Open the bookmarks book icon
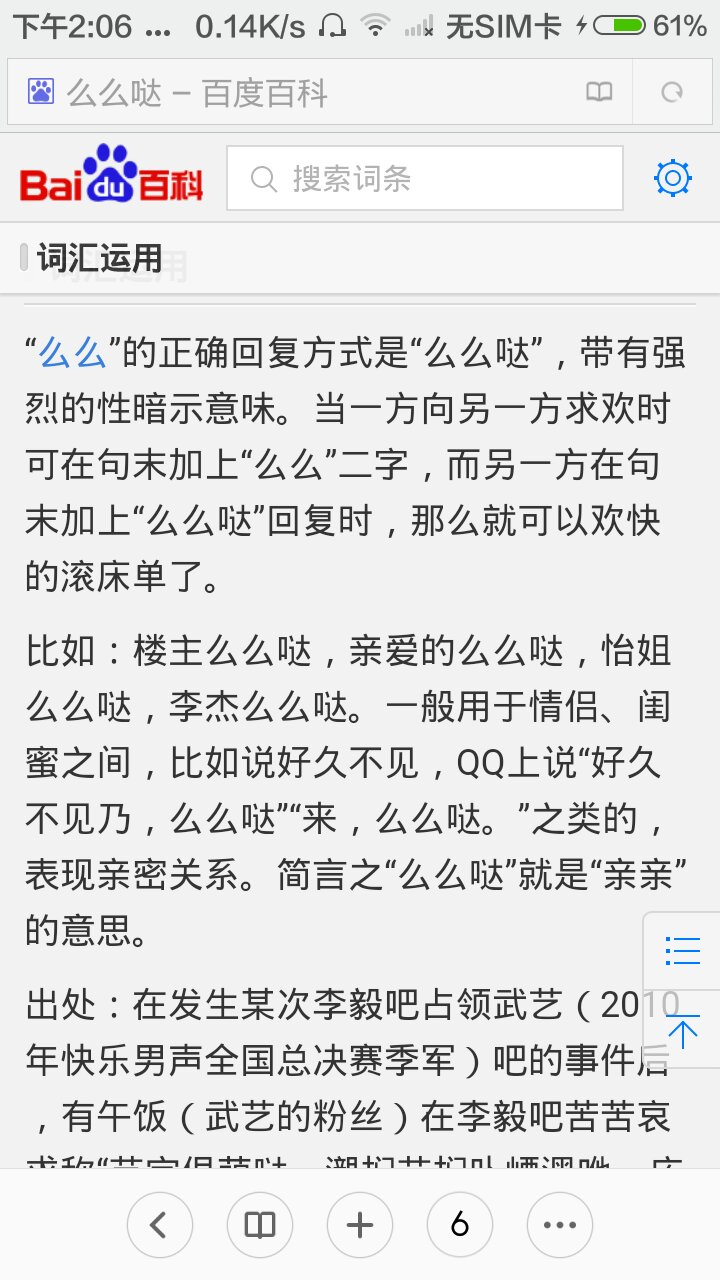 click(260, 1225)
